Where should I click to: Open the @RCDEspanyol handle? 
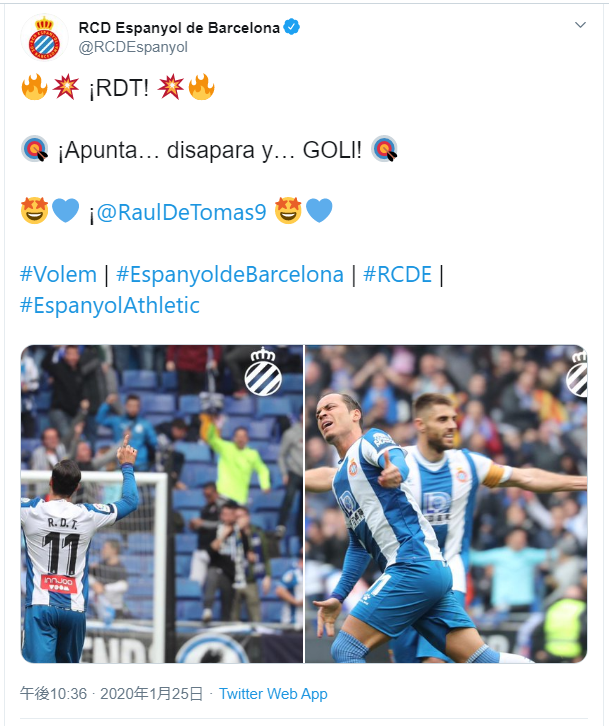[x=134, y=47]
